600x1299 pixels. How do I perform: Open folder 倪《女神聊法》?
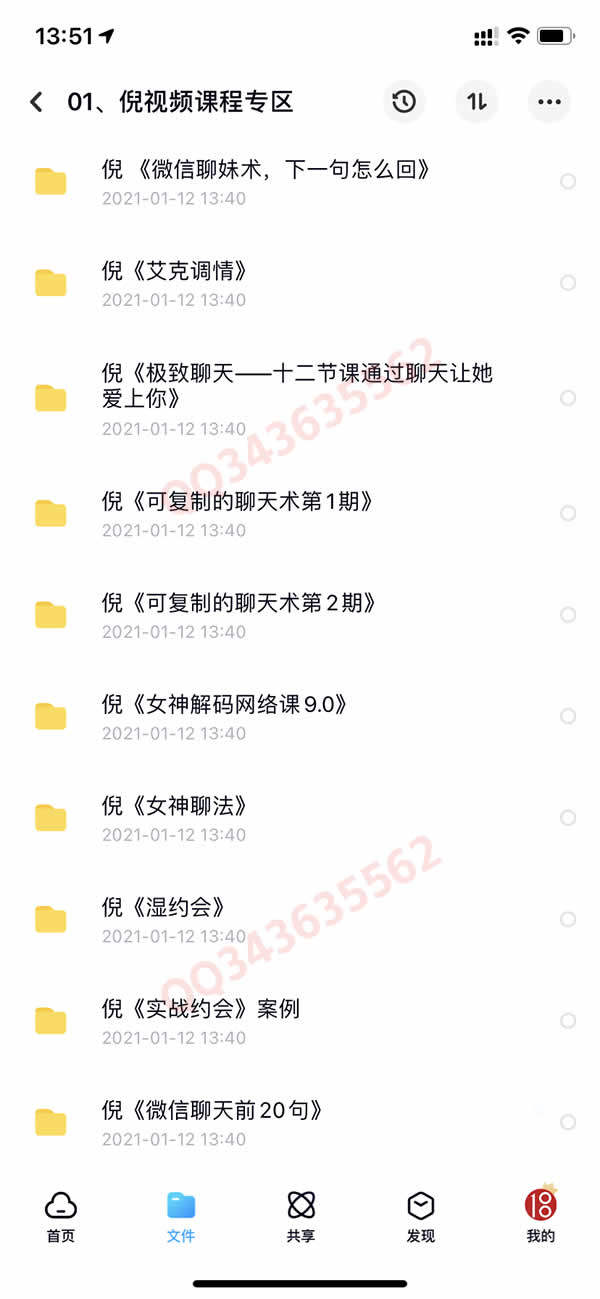click(x=300, y=818)
